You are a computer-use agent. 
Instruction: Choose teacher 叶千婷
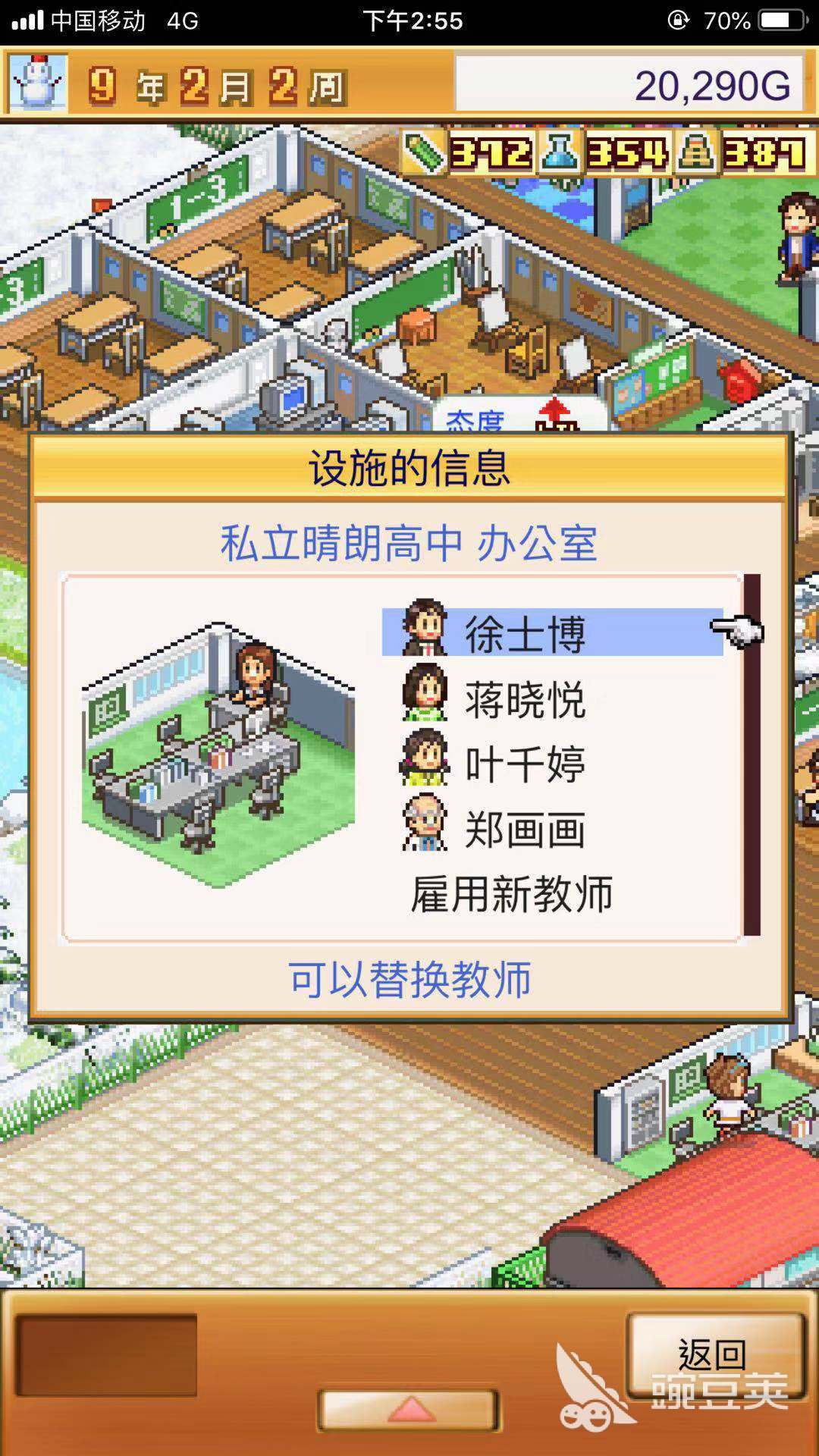pyautogui.click(x=523, y=764)
